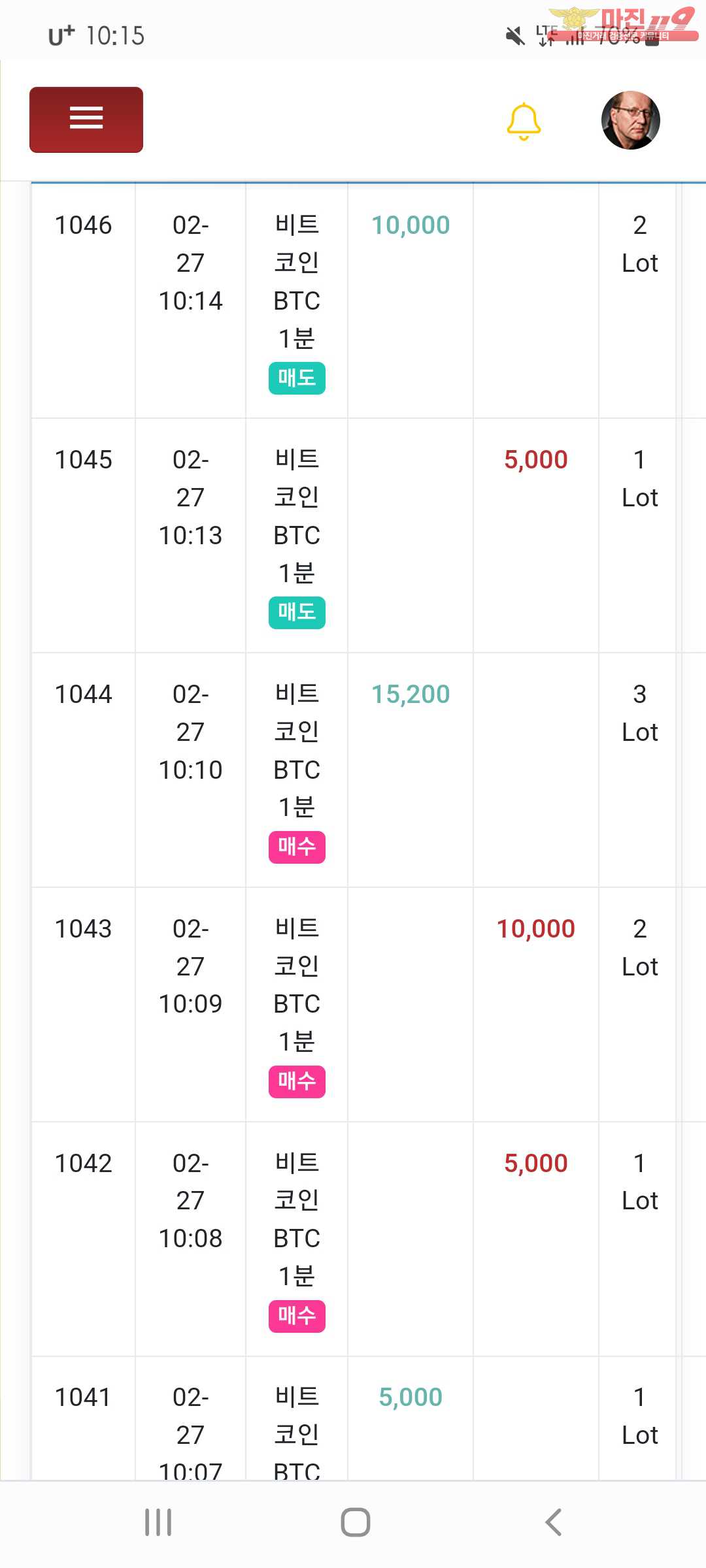Viewport: 706px width, 1568px height.
Task: Open the hamburger drawer menu
Action: pyautogui.click(x=86, y=120)
